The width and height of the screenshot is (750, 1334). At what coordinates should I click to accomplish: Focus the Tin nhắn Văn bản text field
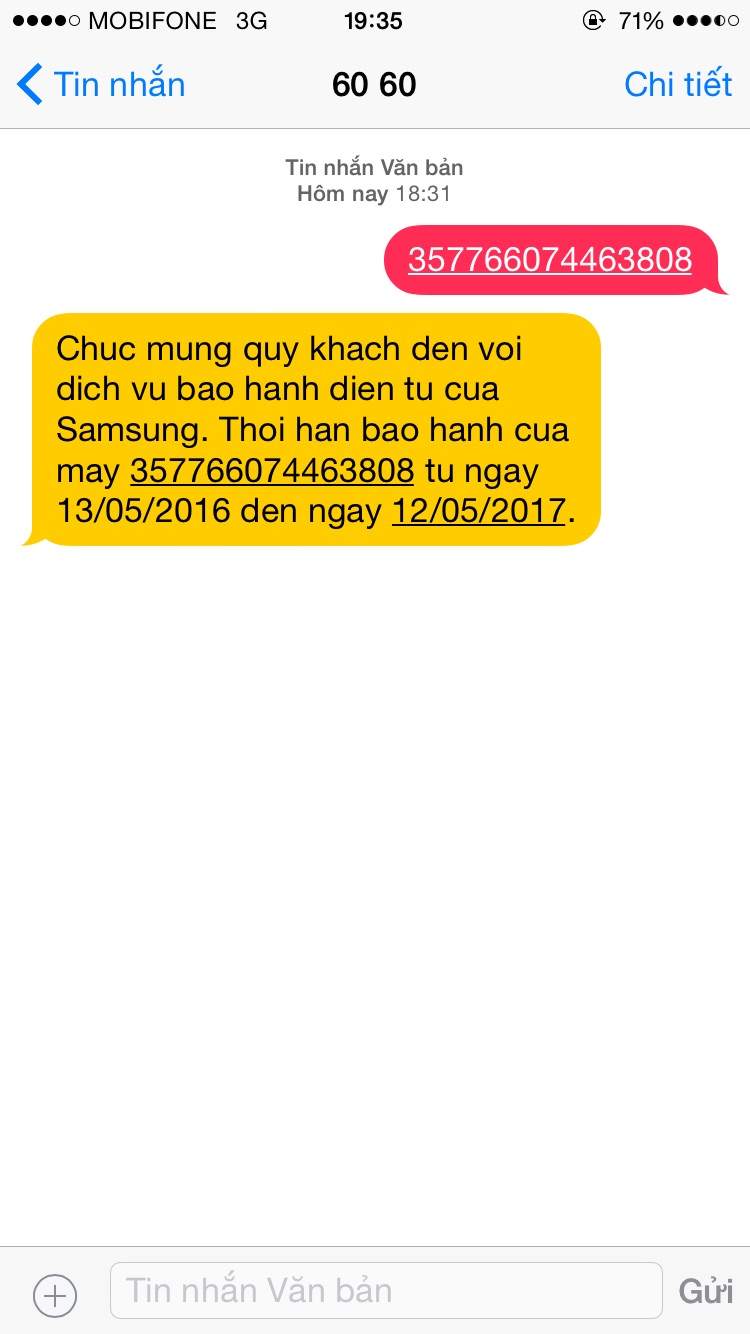tap(385, 1290)
